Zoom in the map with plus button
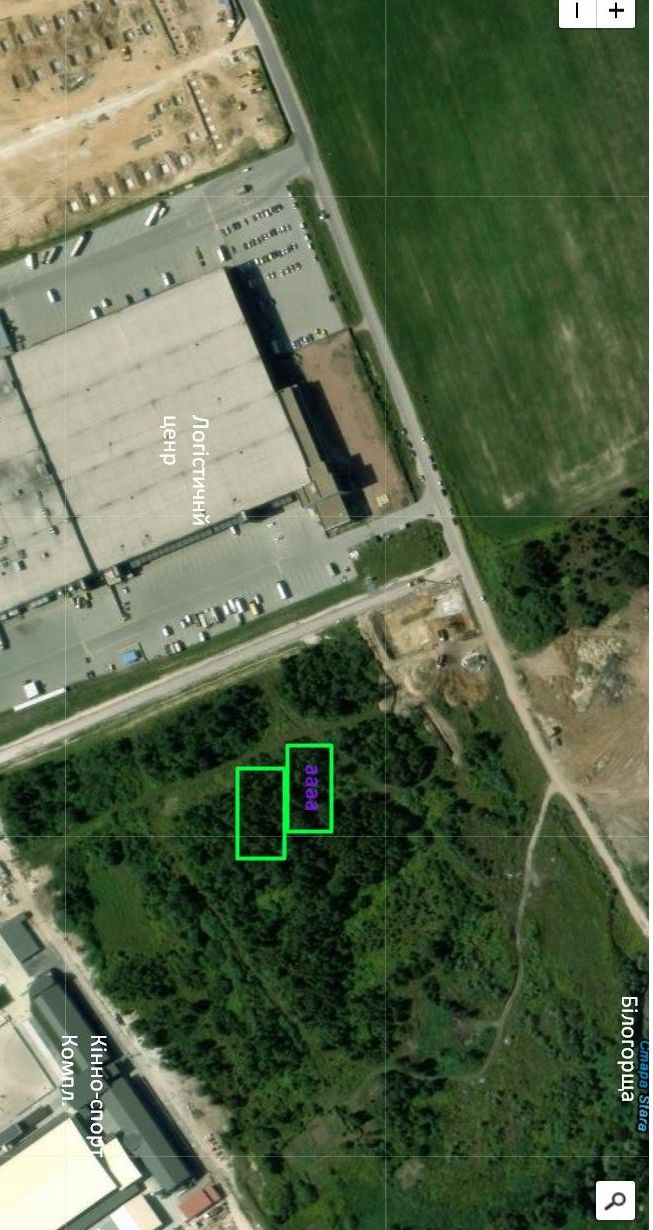The height and width of the screenshot is (1230, 653). pos(616,12)
